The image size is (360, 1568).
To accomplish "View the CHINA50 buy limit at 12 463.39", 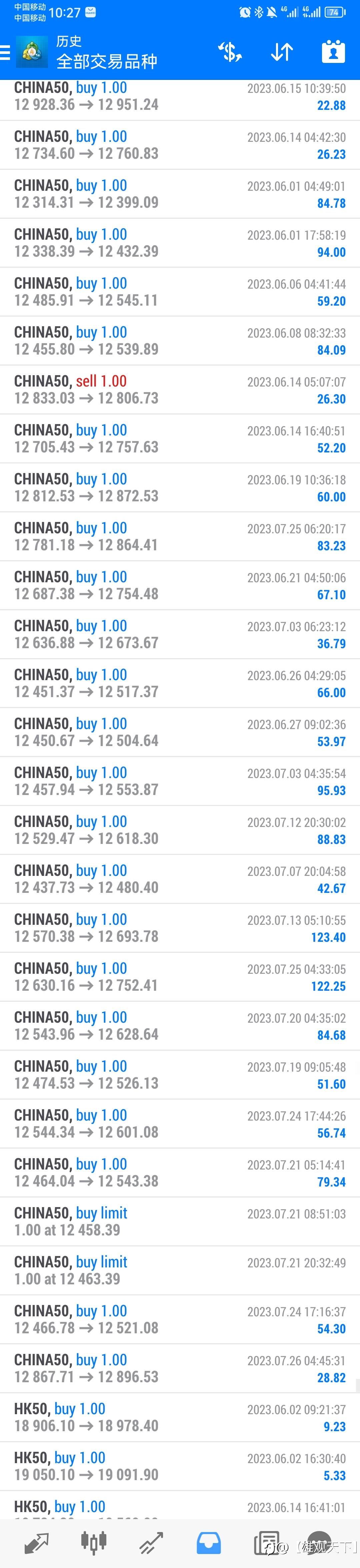I will 180,1270.
